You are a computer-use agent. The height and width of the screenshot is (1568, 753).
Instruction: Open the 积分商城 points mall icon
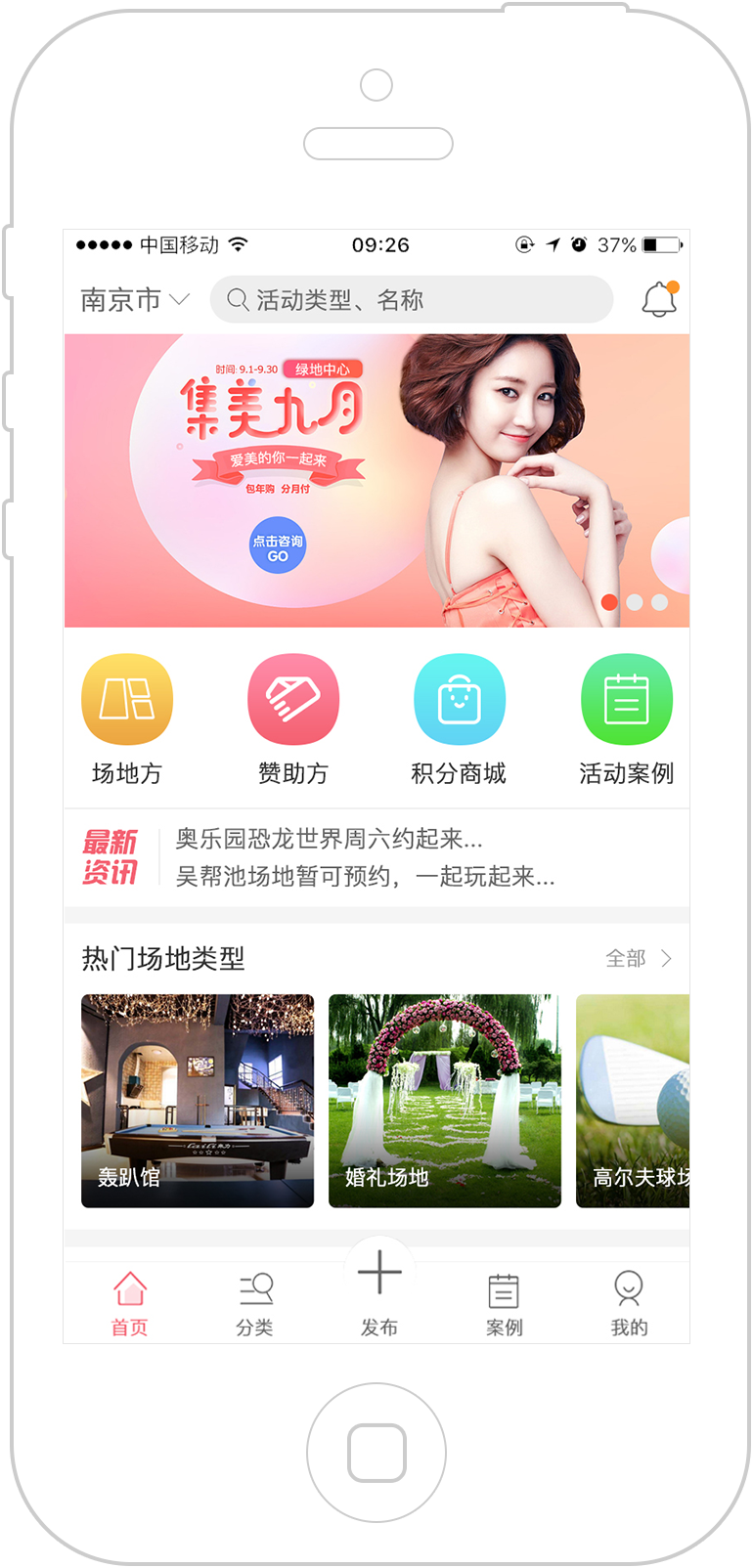[460, 699]
